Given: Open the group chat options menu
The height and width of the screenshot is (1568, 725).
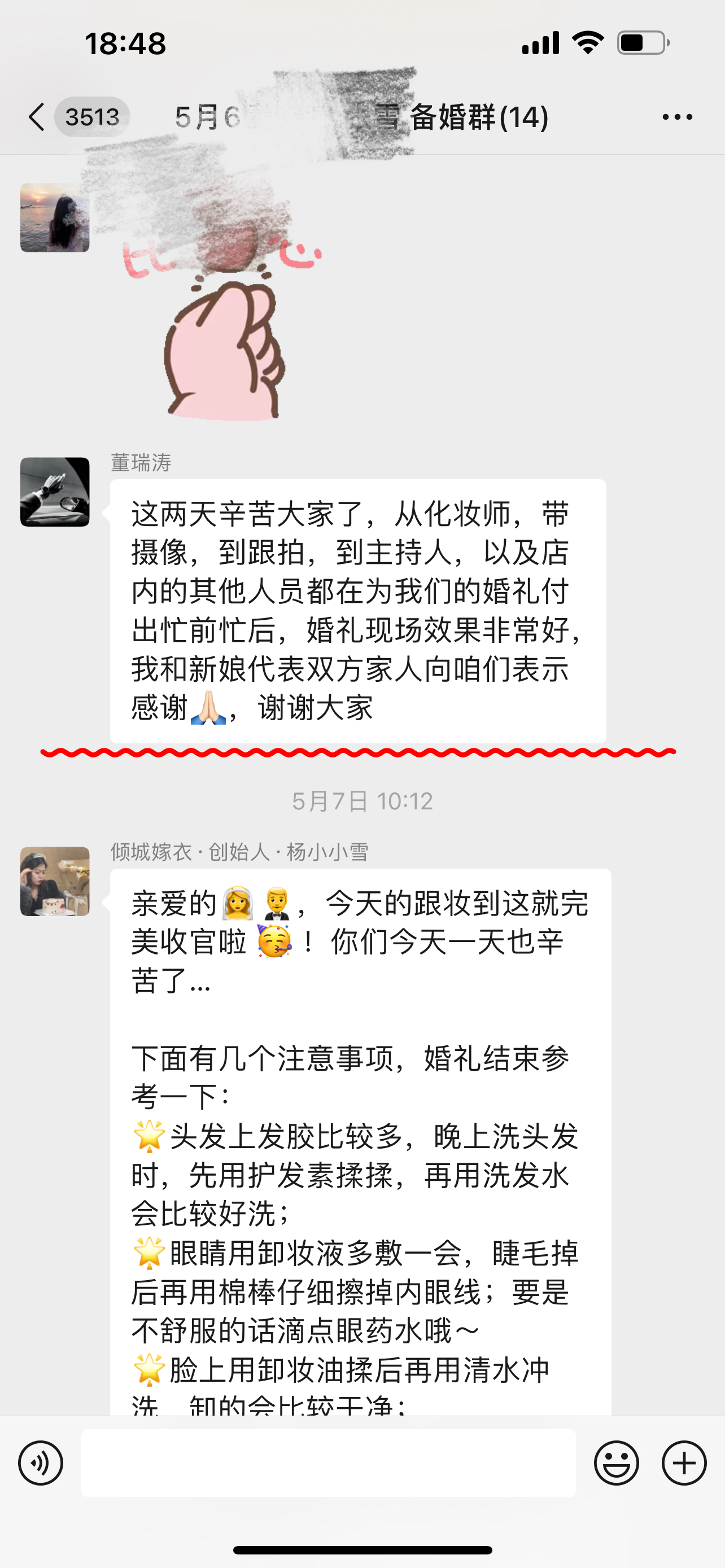Looking at the screenshot, I should click(x=677, y=117).
